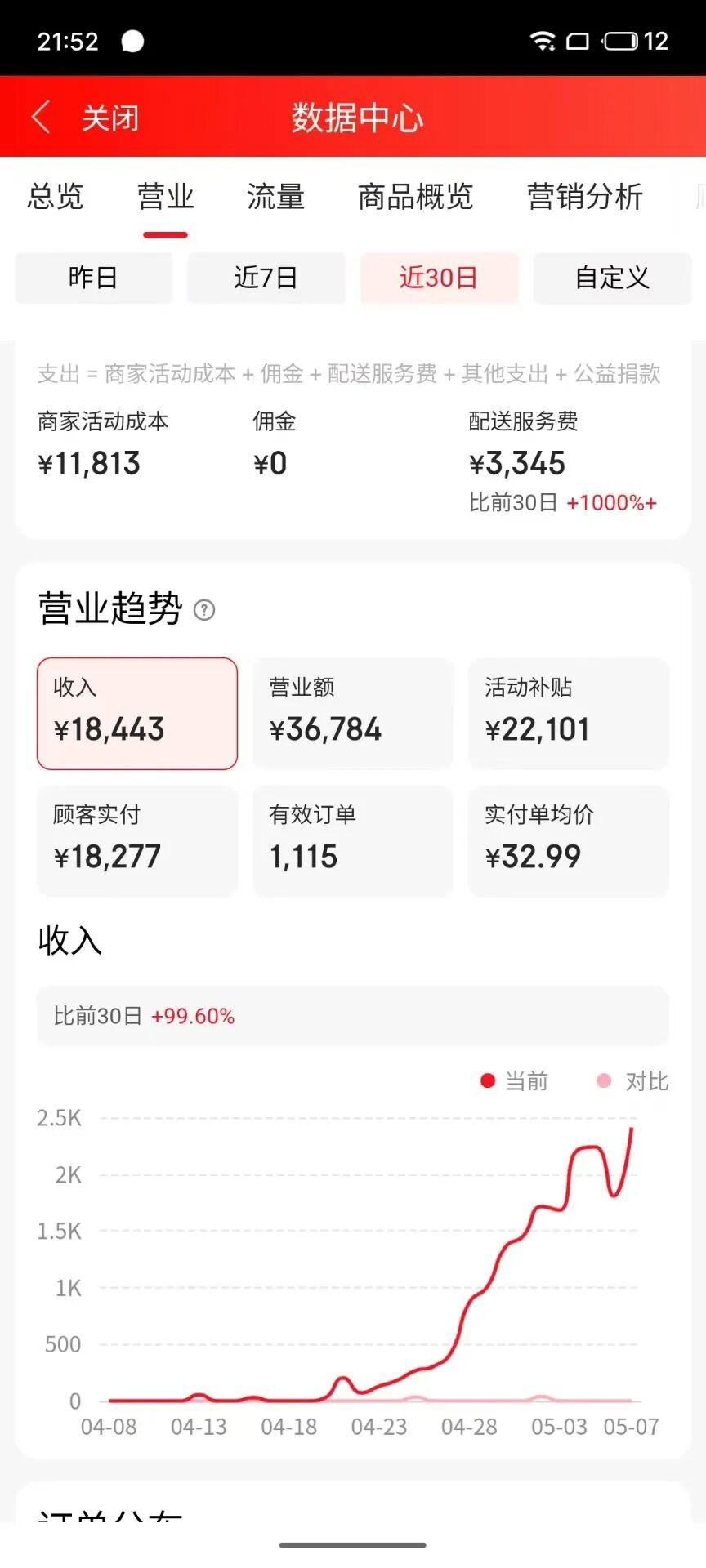Select the 有效订单 metric card
This screenshot has height=1568, width=706.
tap(353, 840)
